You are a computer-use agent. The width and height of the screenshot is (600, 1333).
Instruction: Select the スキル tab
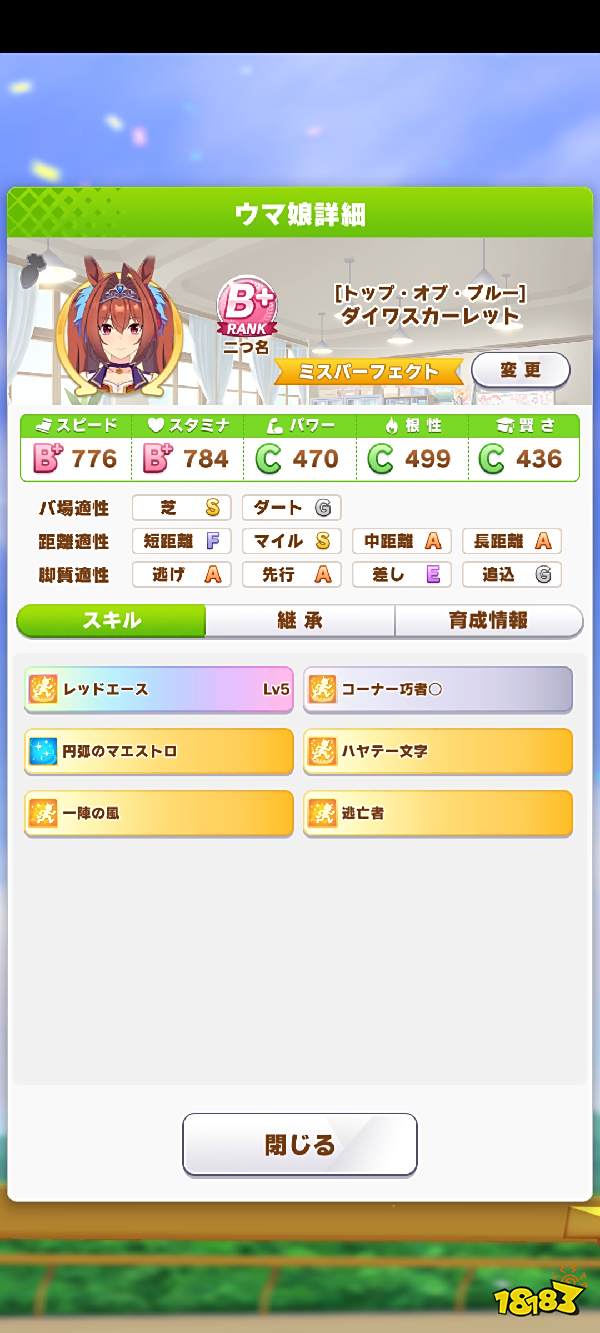(111, 621)
